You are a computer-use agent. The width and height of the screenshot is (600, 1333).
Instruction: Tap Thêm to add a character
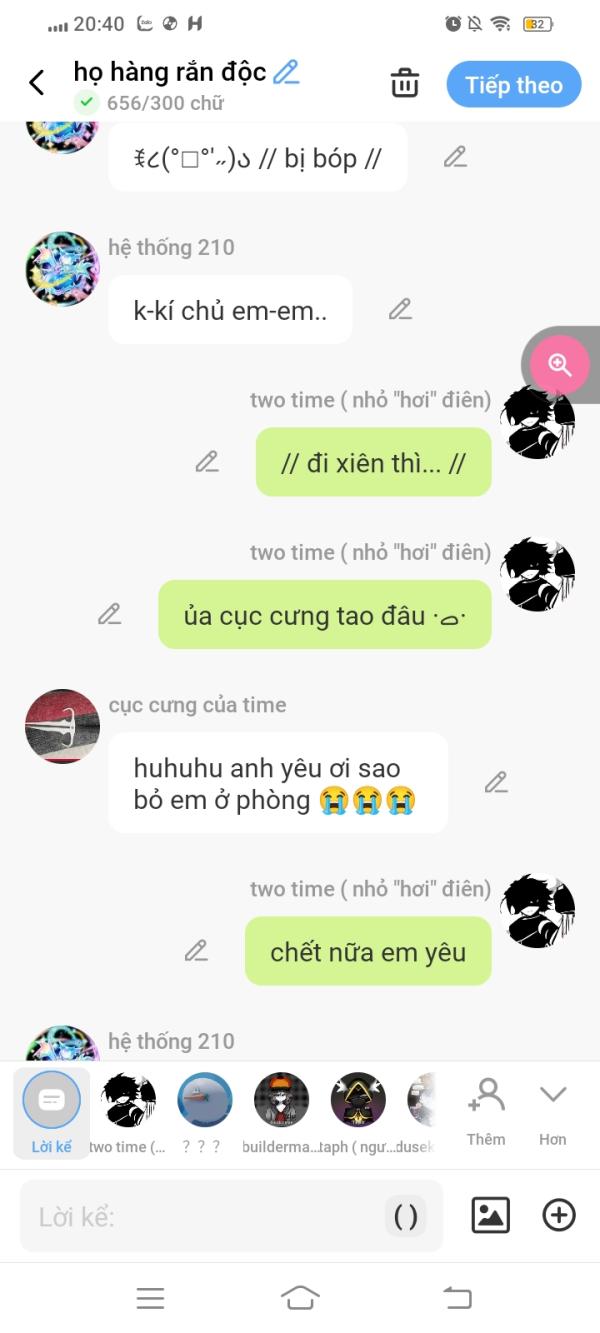tap(486, 1110)
